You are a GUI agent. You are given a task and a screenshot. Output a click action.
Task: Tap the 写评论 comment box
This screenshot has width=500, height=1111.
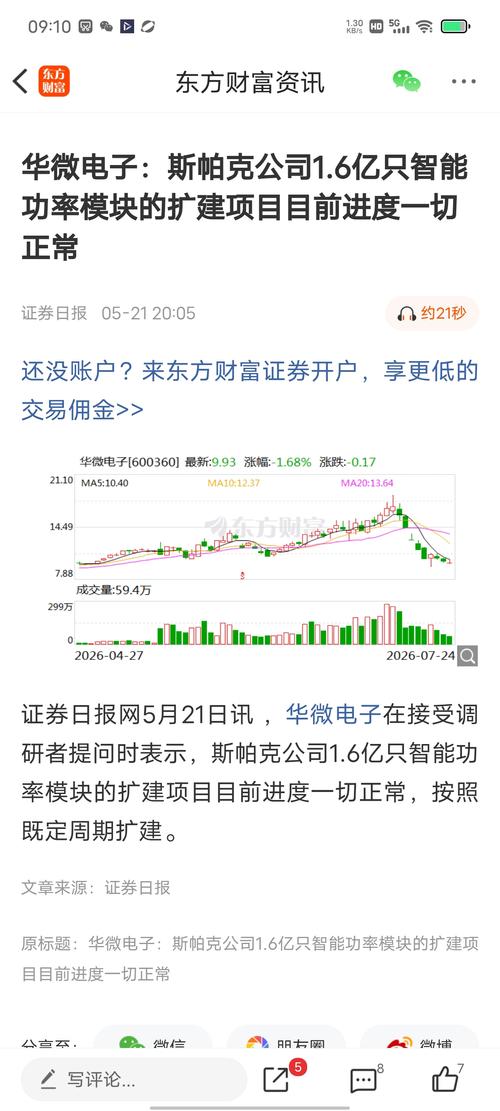click(x=133, y=1079)
